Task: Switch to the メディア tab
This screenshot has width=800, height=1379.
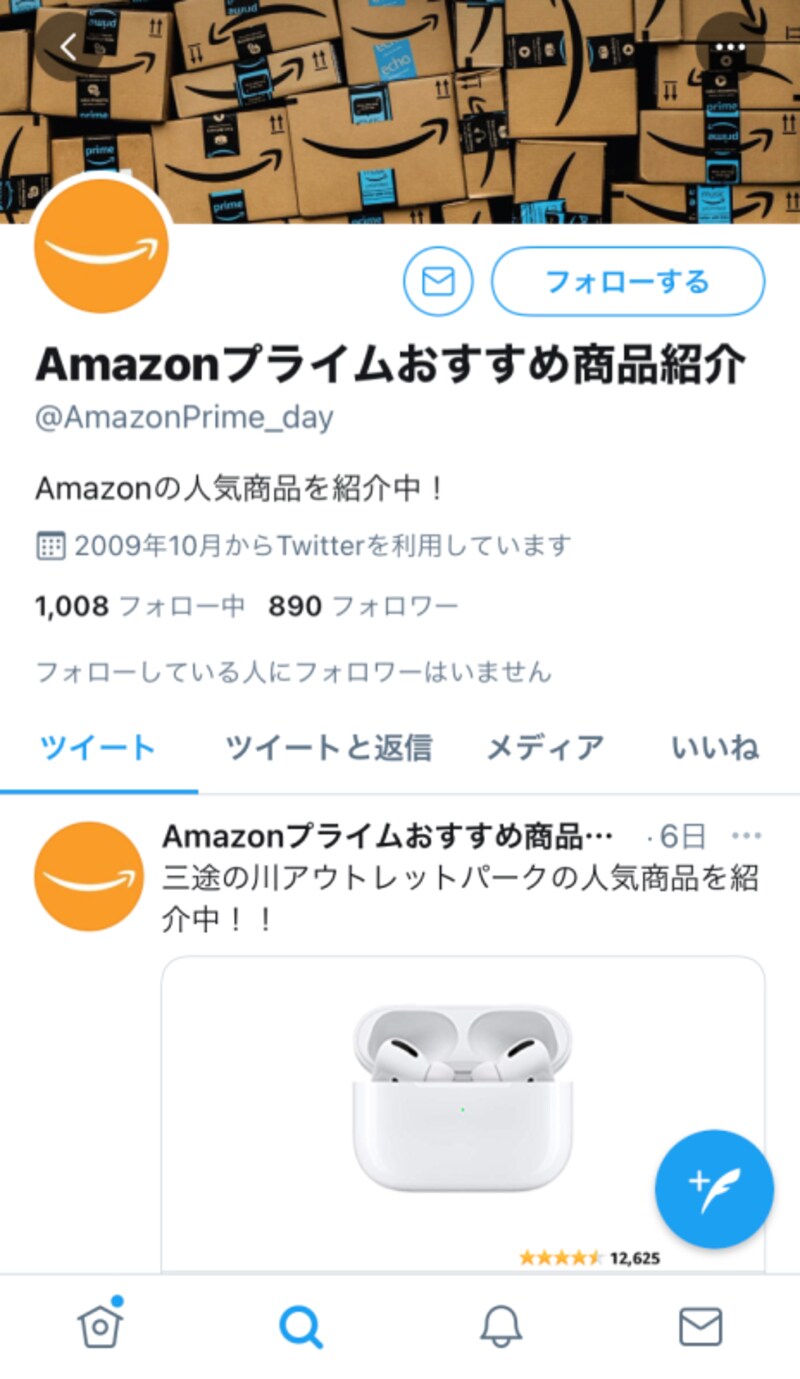Action: [545, 747]
